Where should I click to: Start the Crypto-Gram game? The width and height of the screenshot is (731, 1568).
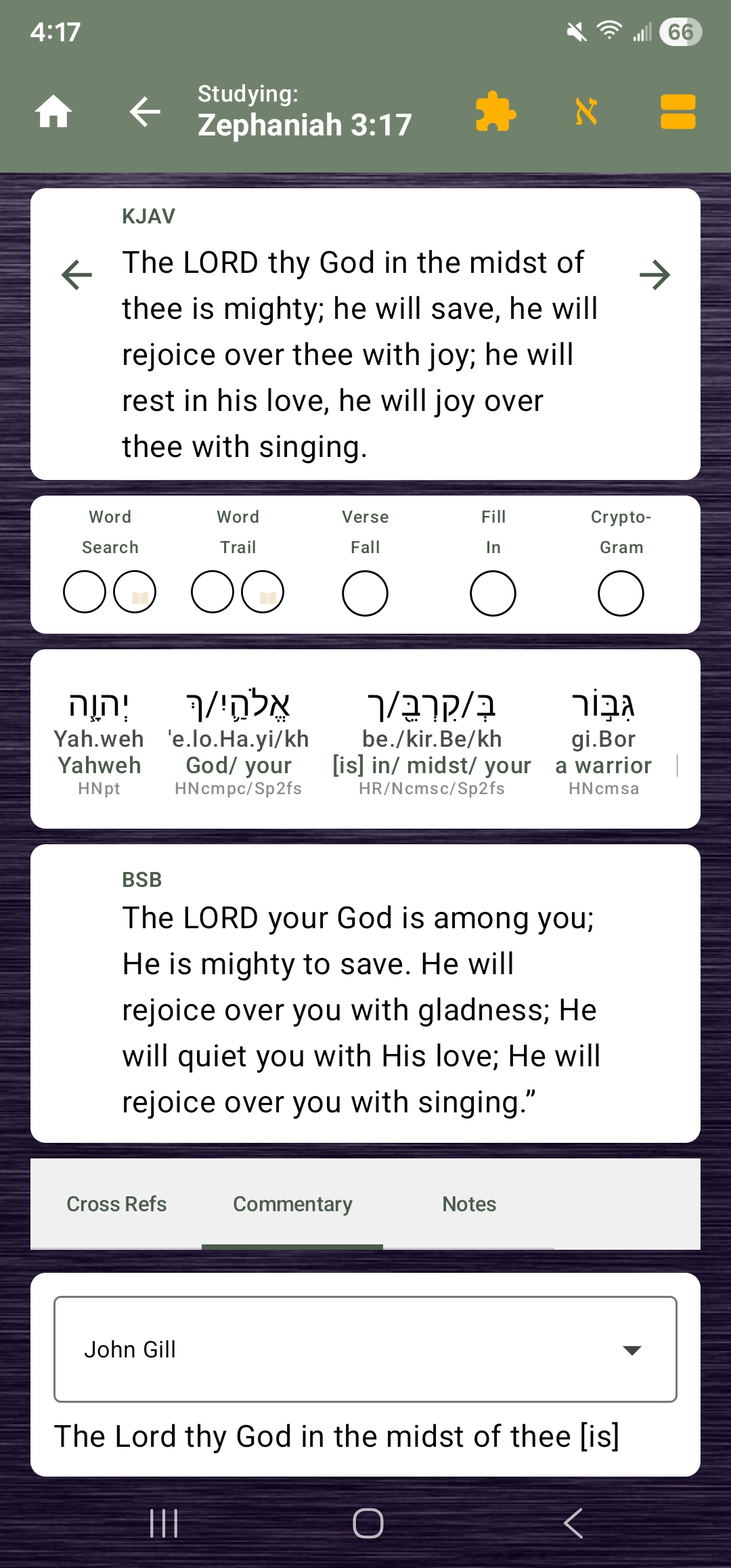(621, 593)
